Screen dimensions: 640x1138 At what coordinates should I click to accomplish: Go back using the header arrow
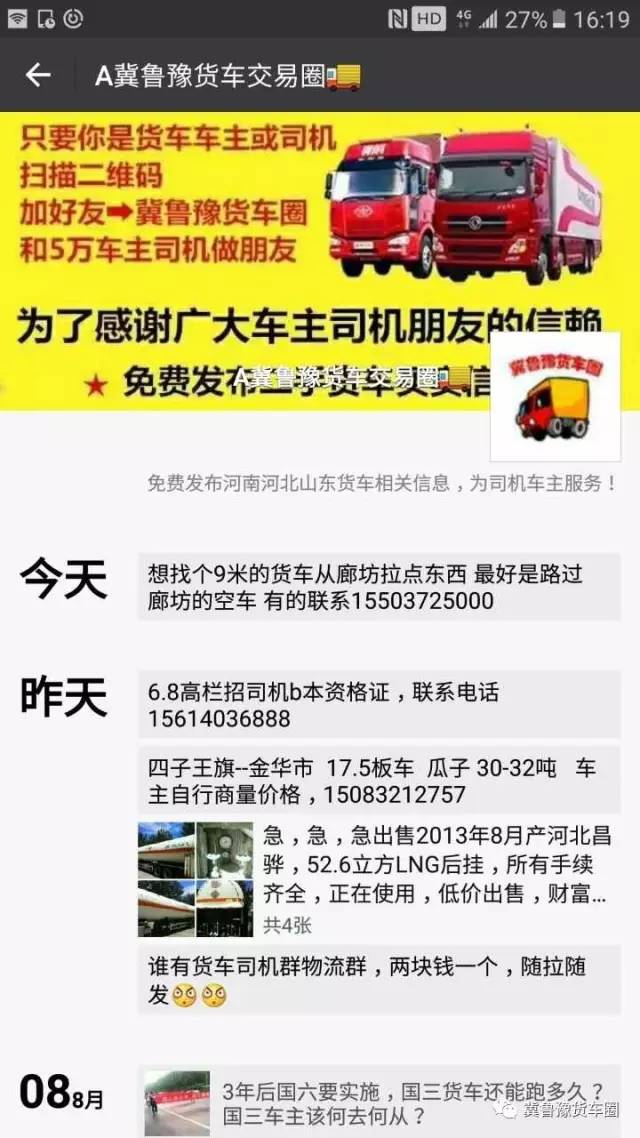pyautogui.click(x=38, y=75)
